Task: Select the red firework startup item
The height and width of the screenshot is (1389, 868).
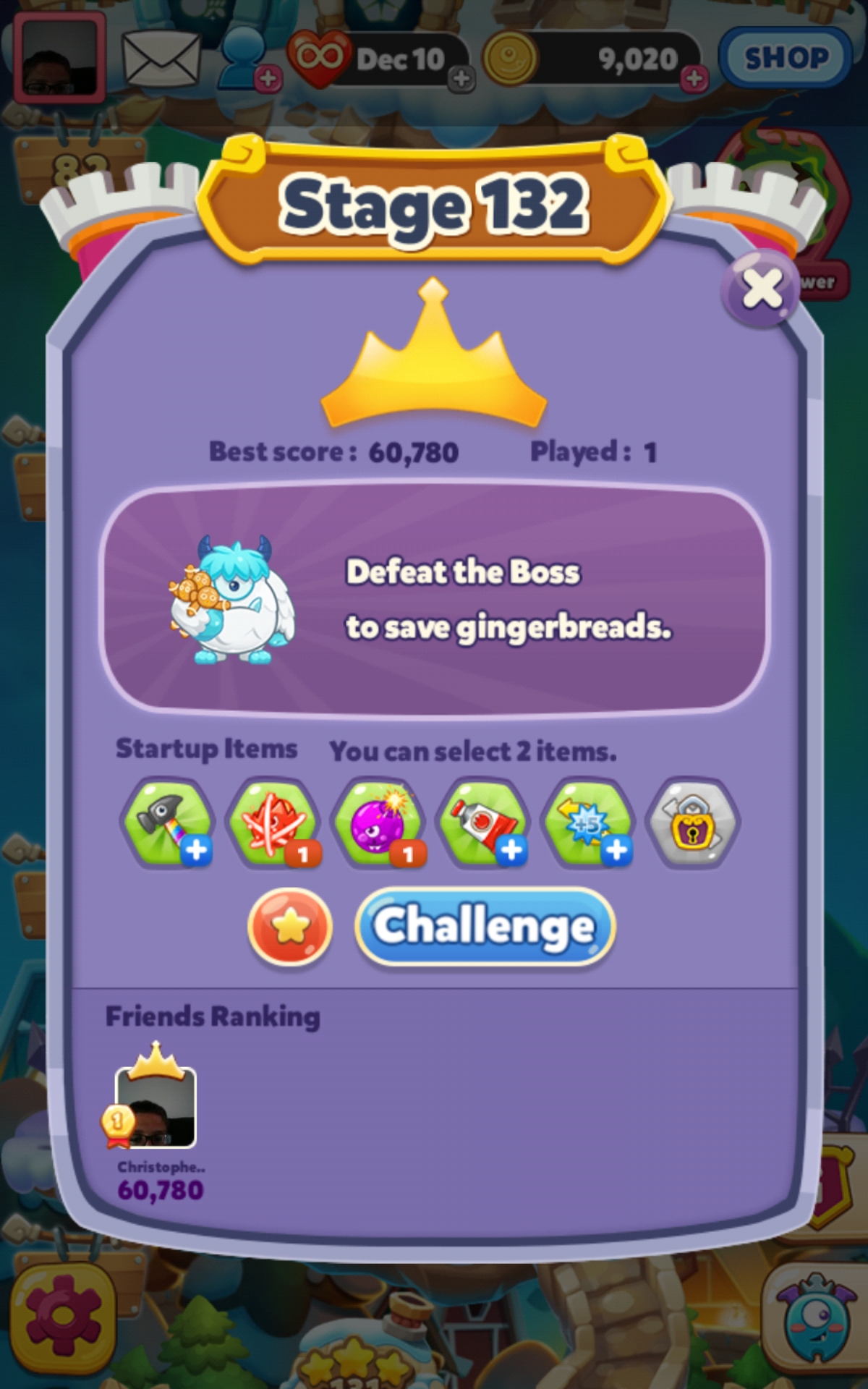Action: (274, 823)
